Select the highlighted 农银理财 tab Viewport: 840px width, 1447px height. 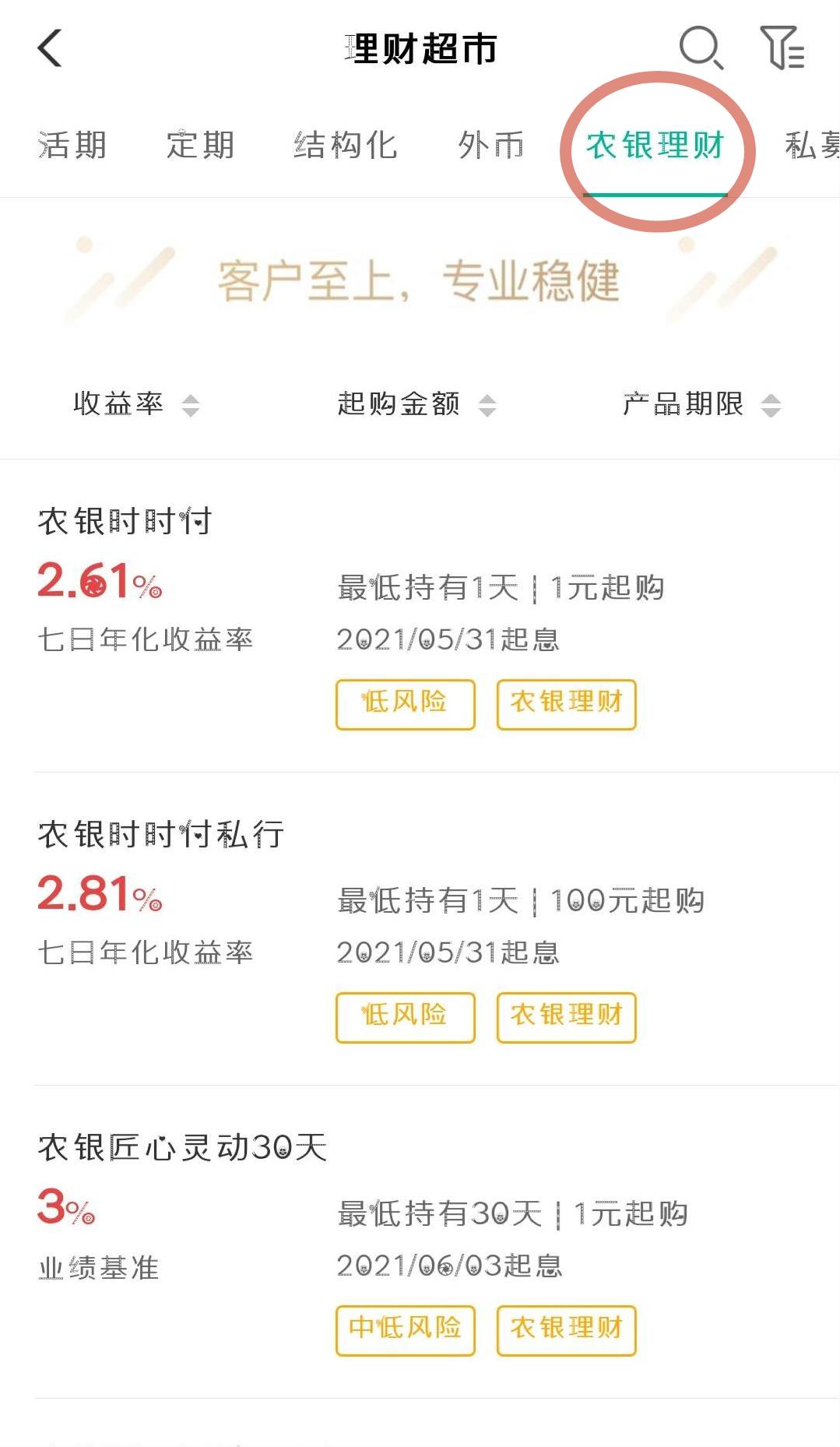point(658,145)
